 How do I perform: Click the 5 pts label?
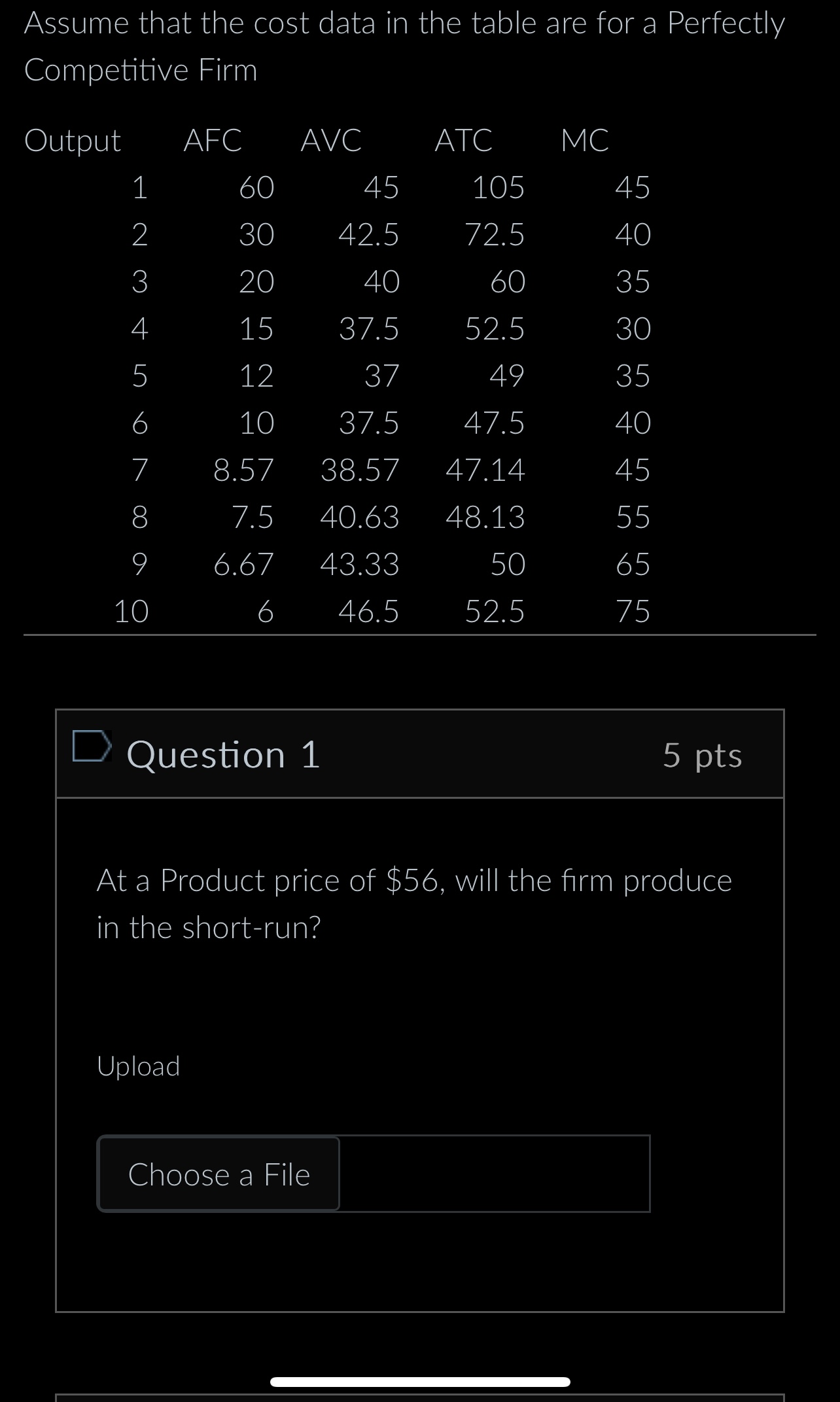(x=703, y=756)
